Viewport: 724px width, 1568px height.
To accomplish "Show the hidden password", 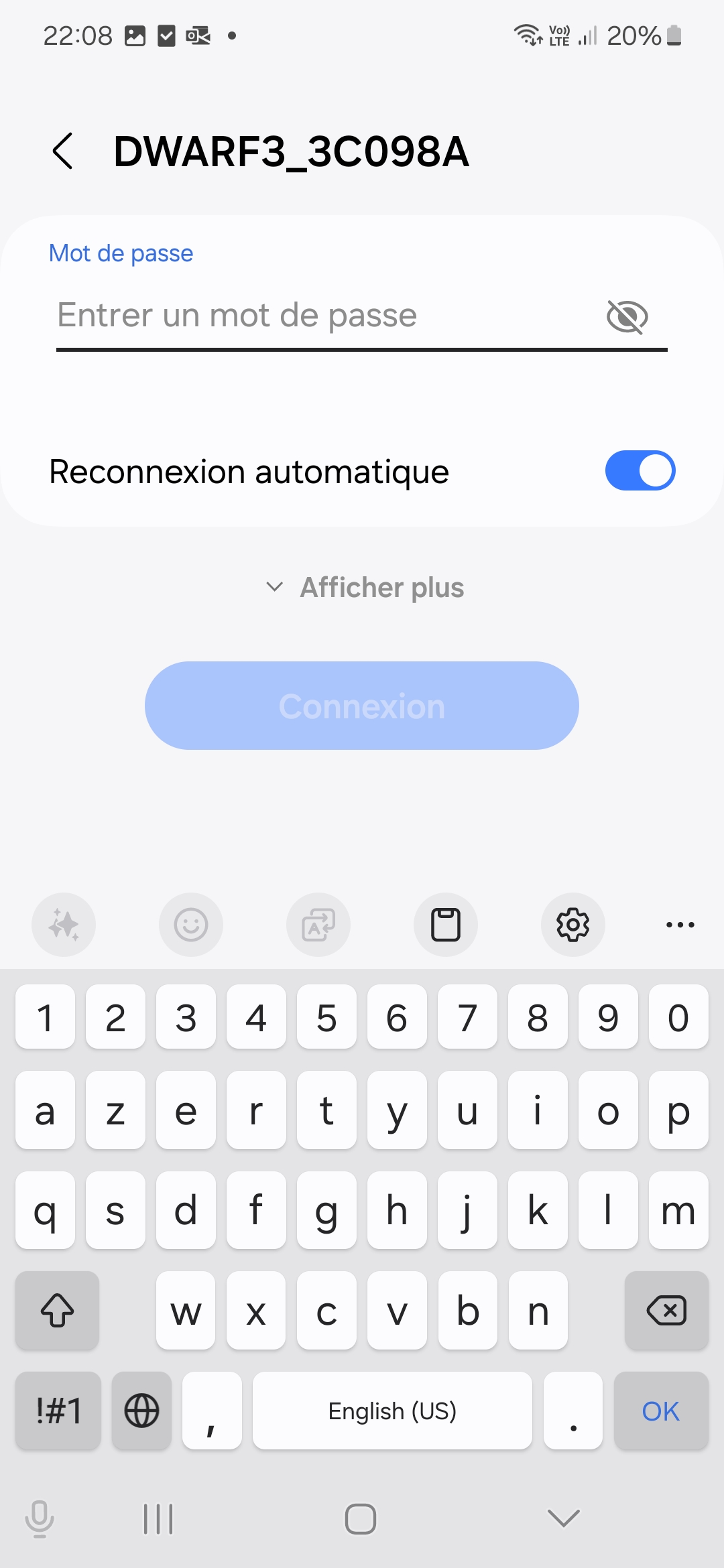I will coord(627,316).
